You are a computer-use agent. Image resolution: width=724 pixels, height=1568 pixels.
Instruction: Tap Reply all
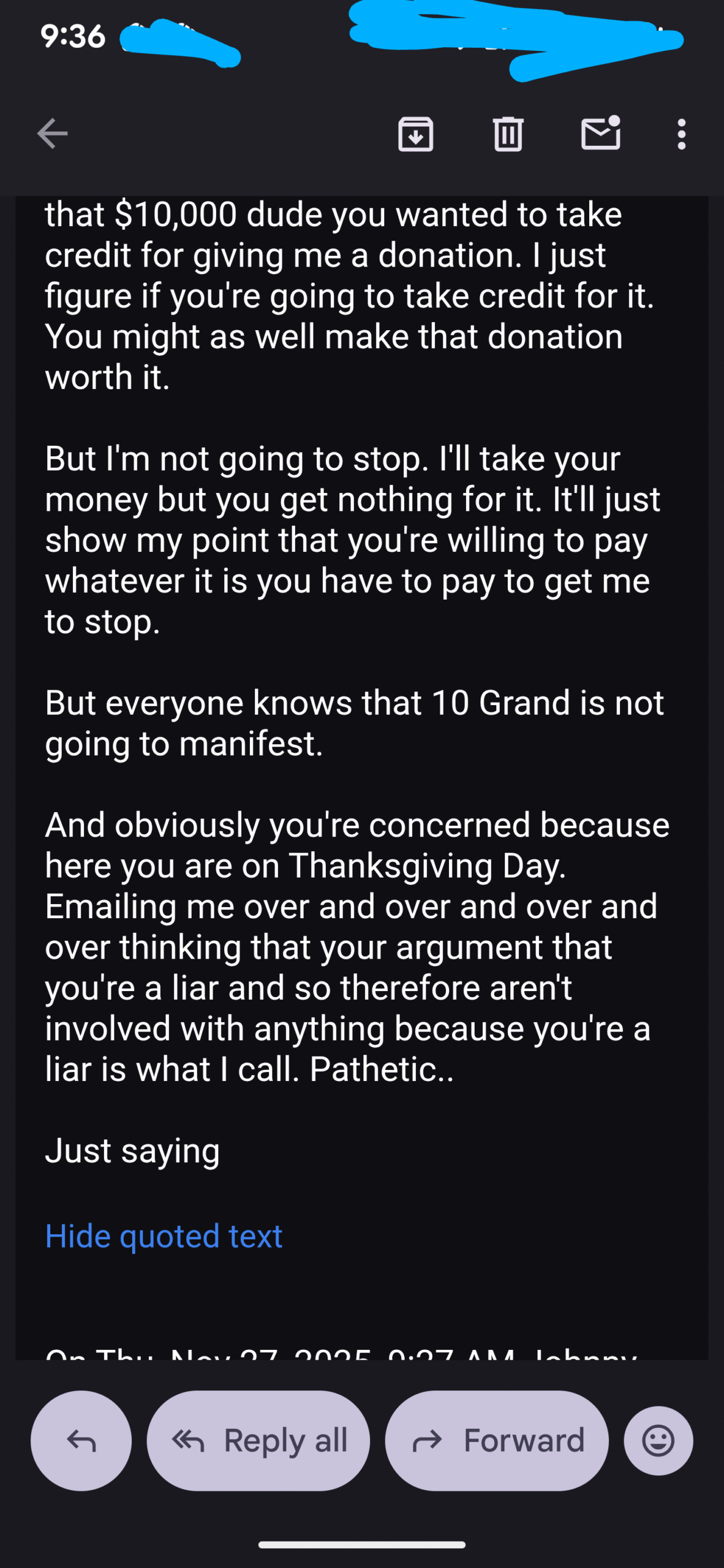pos(258,1441)
